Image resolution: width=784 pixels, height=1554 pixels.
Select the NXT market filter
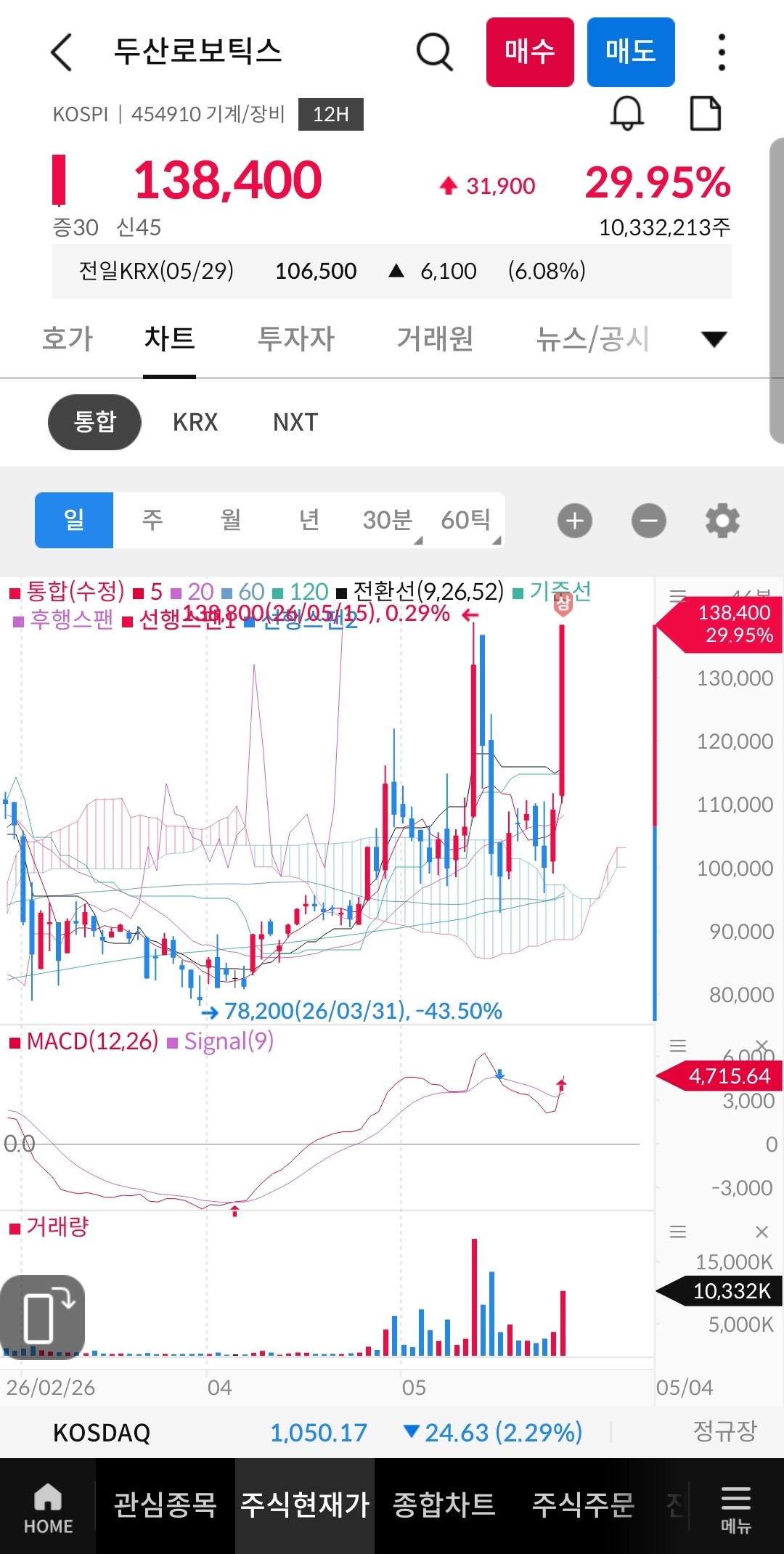[295, 422]
